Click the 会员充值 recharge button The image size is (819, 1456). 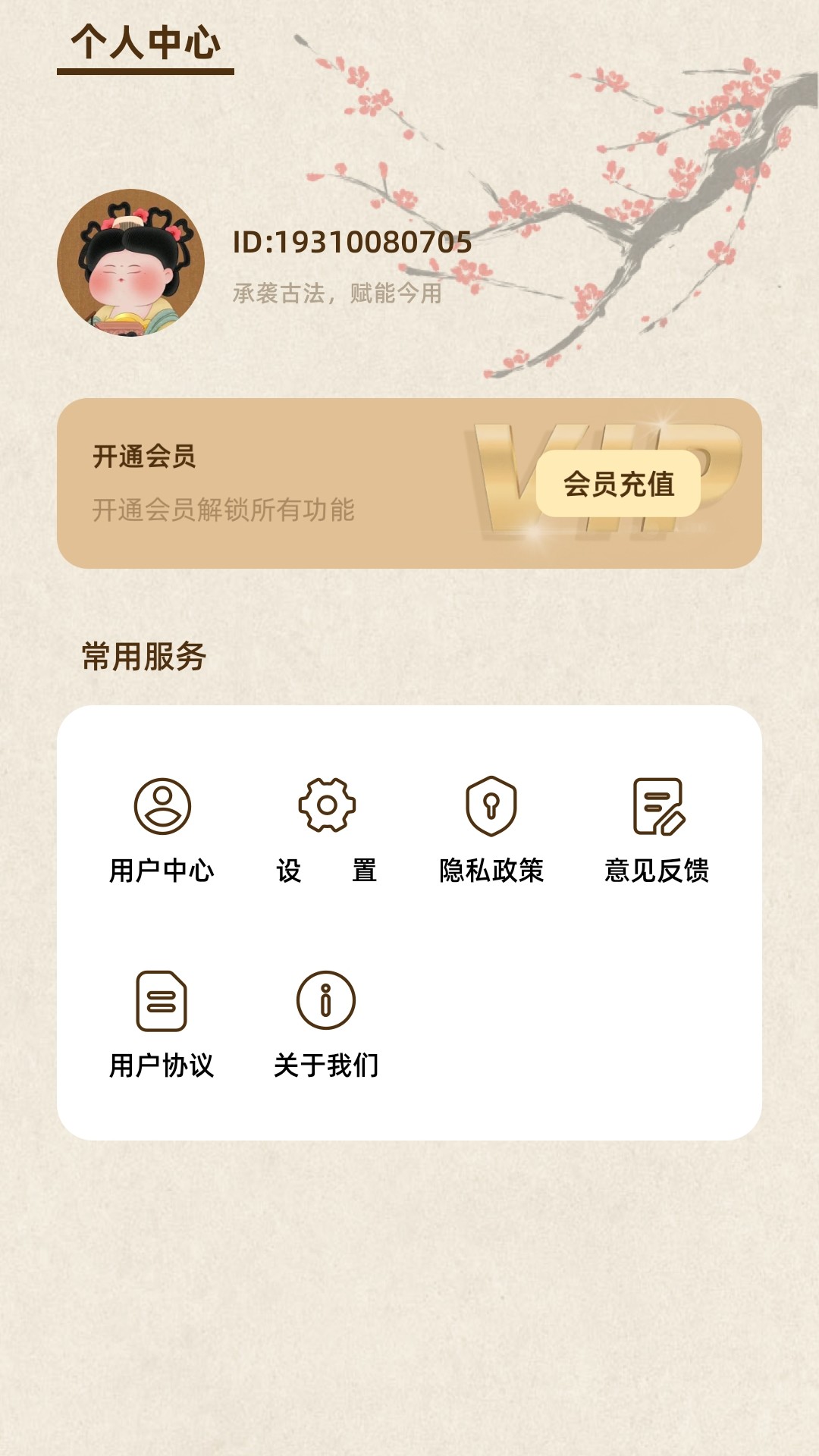tap(620, 486)
